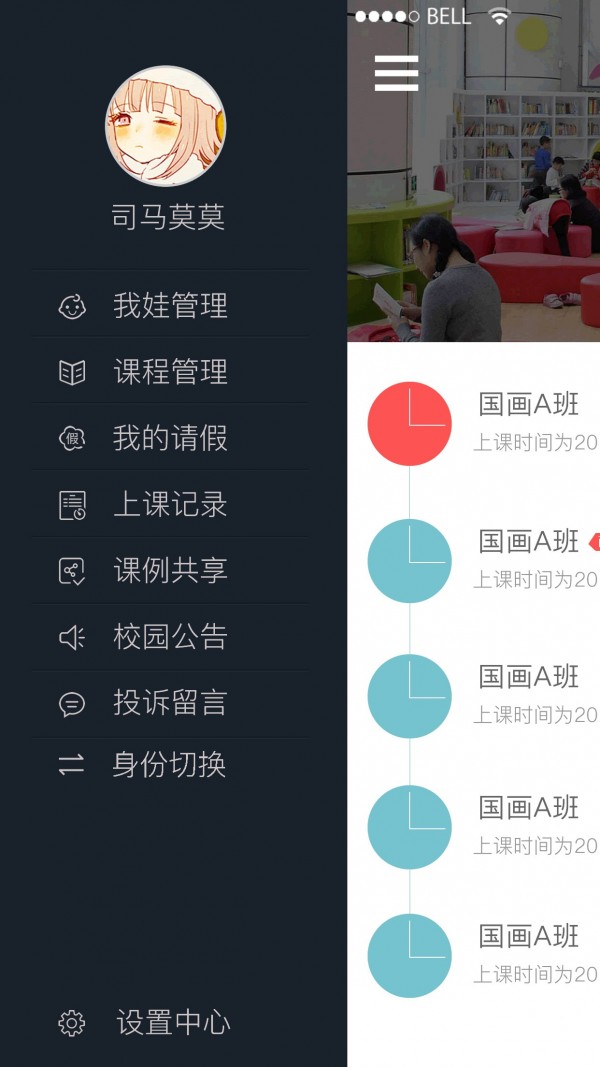The width and height of the screenshot is (600, 1067).
Task: Open 投诉留言 feedback
Action: [169, 703]
